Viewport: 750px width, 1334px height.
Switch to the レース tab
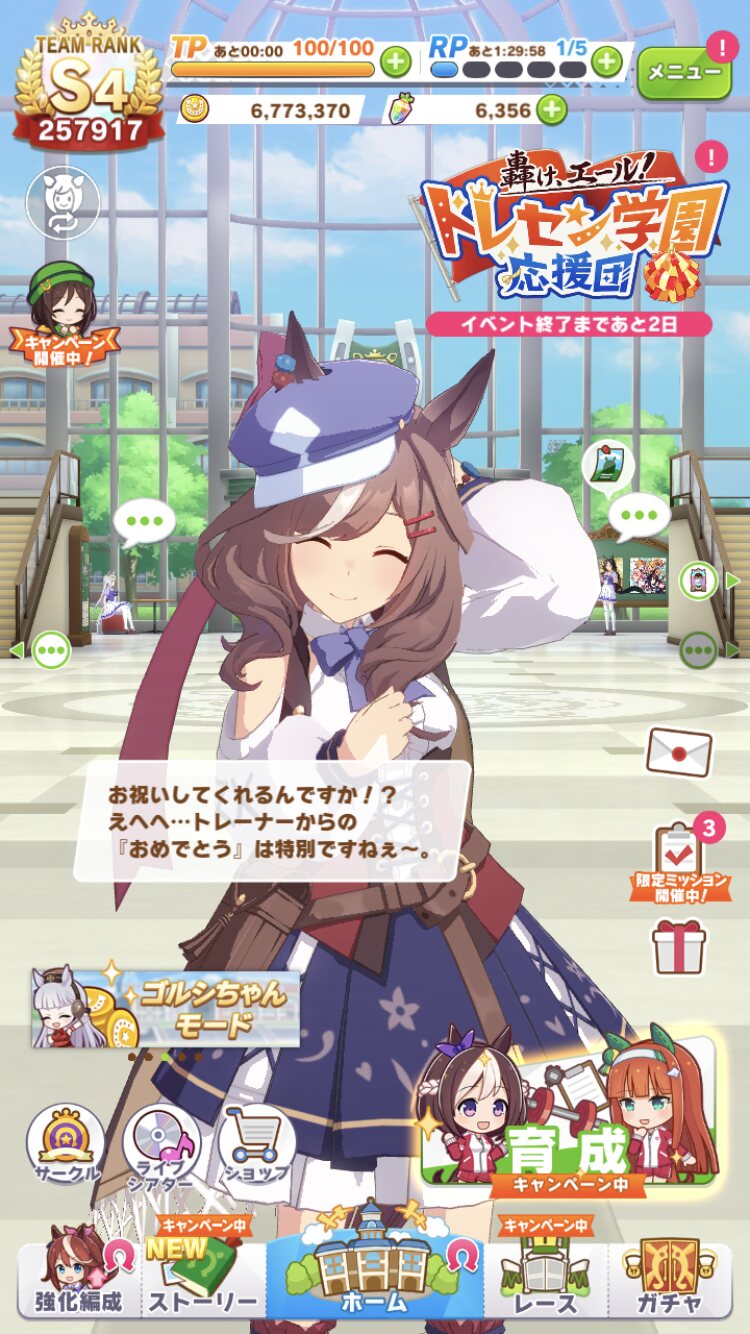pos(547,1280)
